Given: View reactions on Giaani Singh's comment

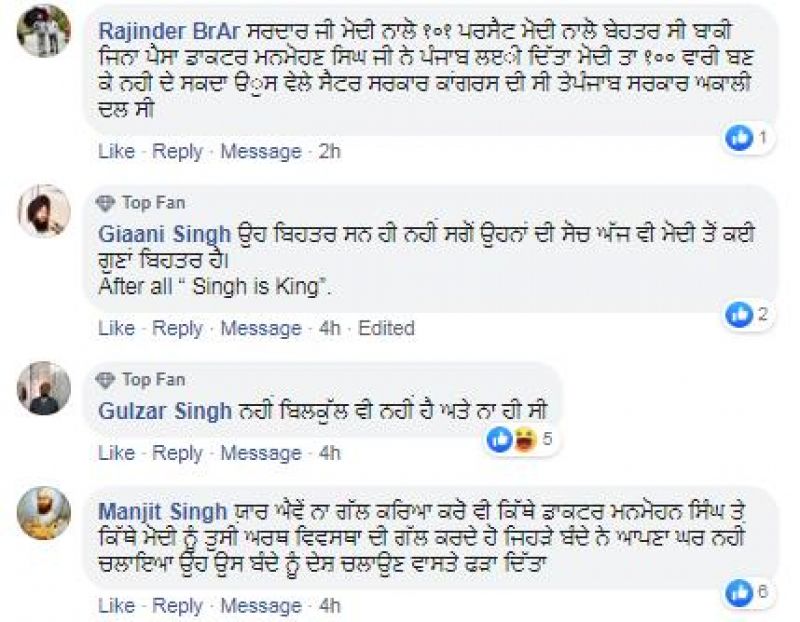Looking at the screenshot, I should [749, 314].
